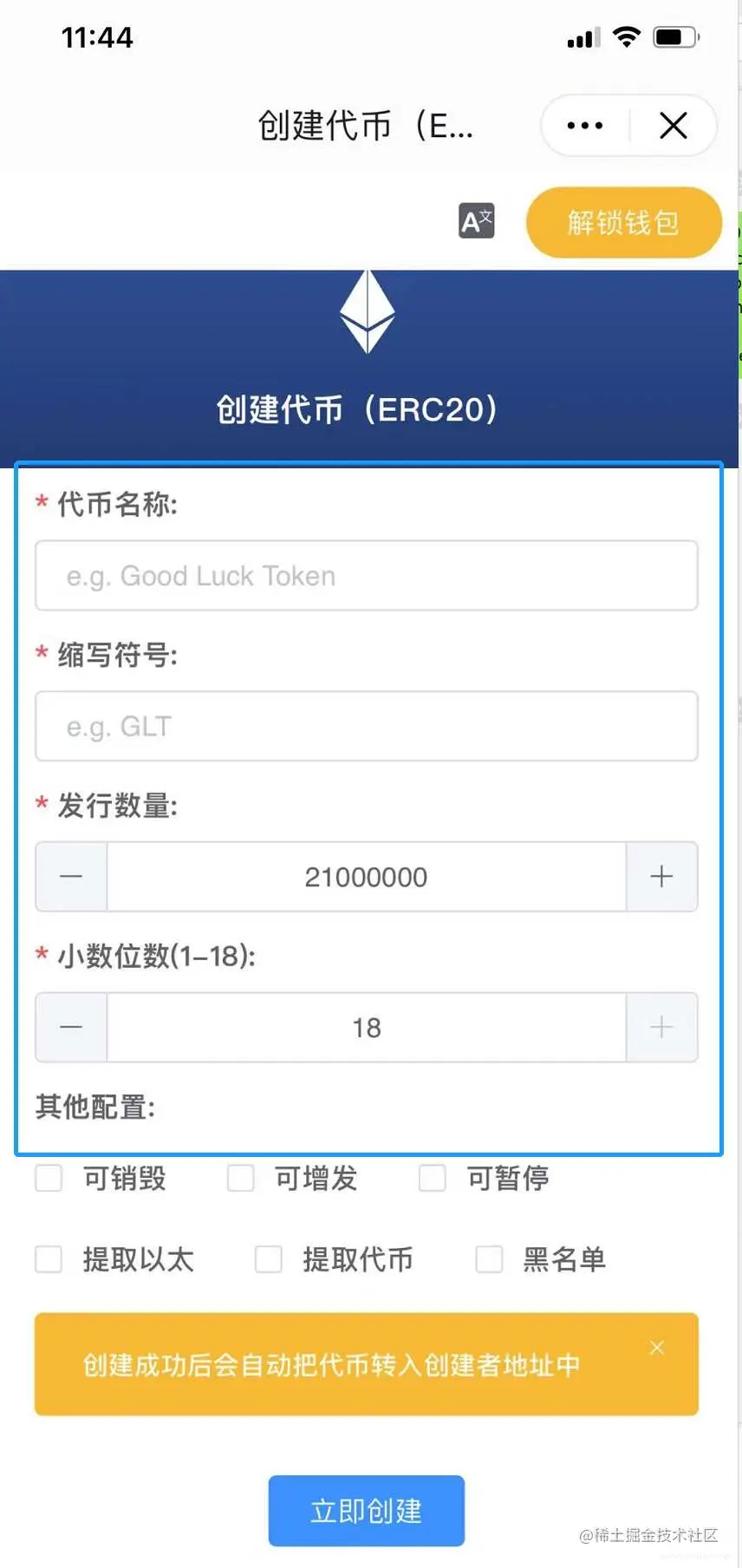Check the 可暂停 option
742x1568 pixels.
(432, 1179)
